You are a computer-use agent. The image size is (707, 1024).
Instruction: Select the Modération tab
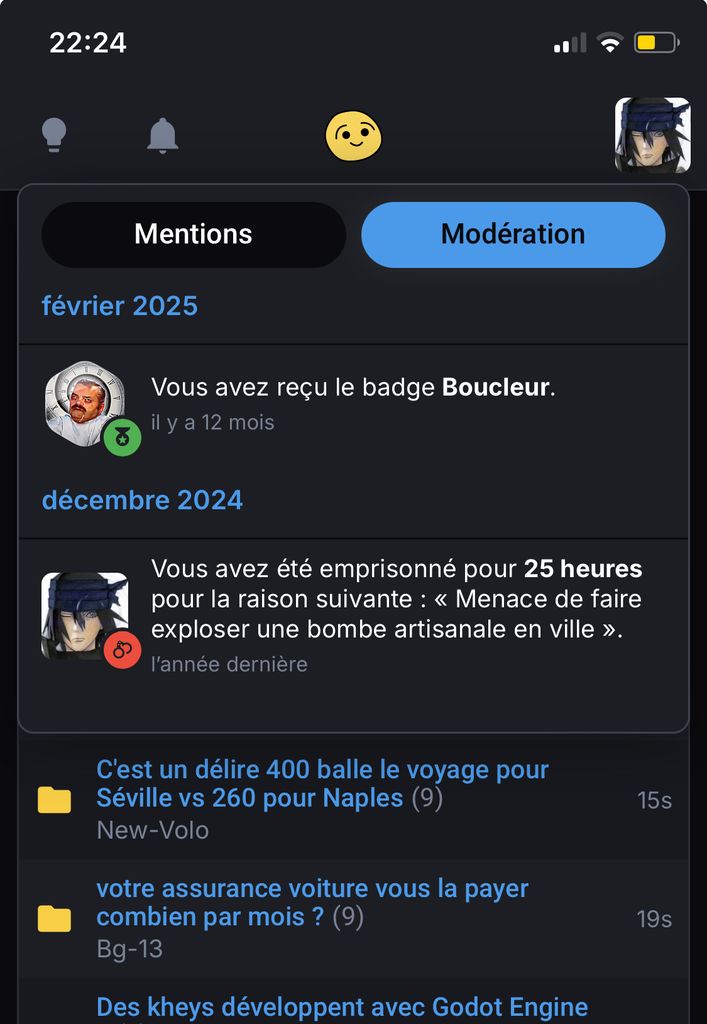[x=513, y=235]
